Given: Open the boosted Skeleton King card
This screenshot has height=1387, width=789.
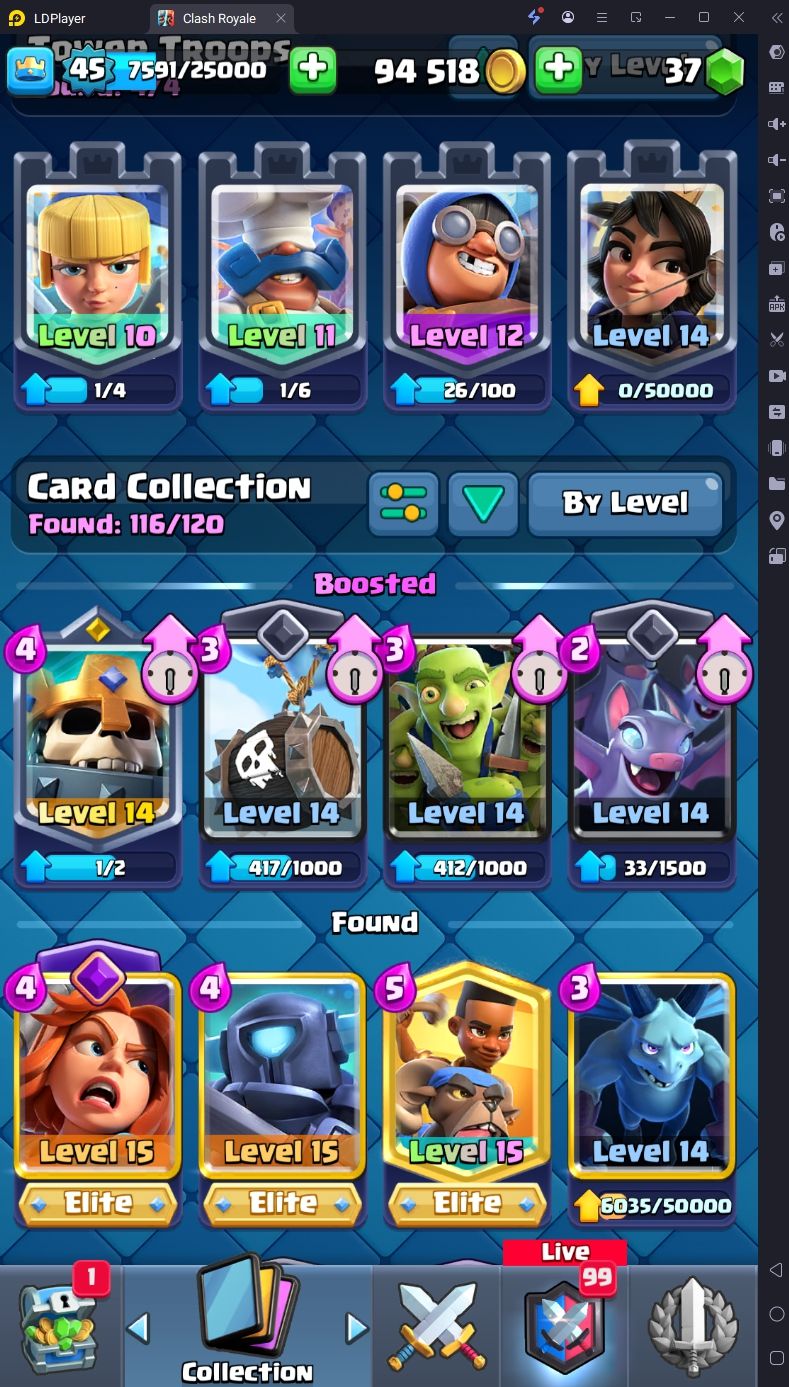Looking at the screenshot, I should (x=97, y=750).
